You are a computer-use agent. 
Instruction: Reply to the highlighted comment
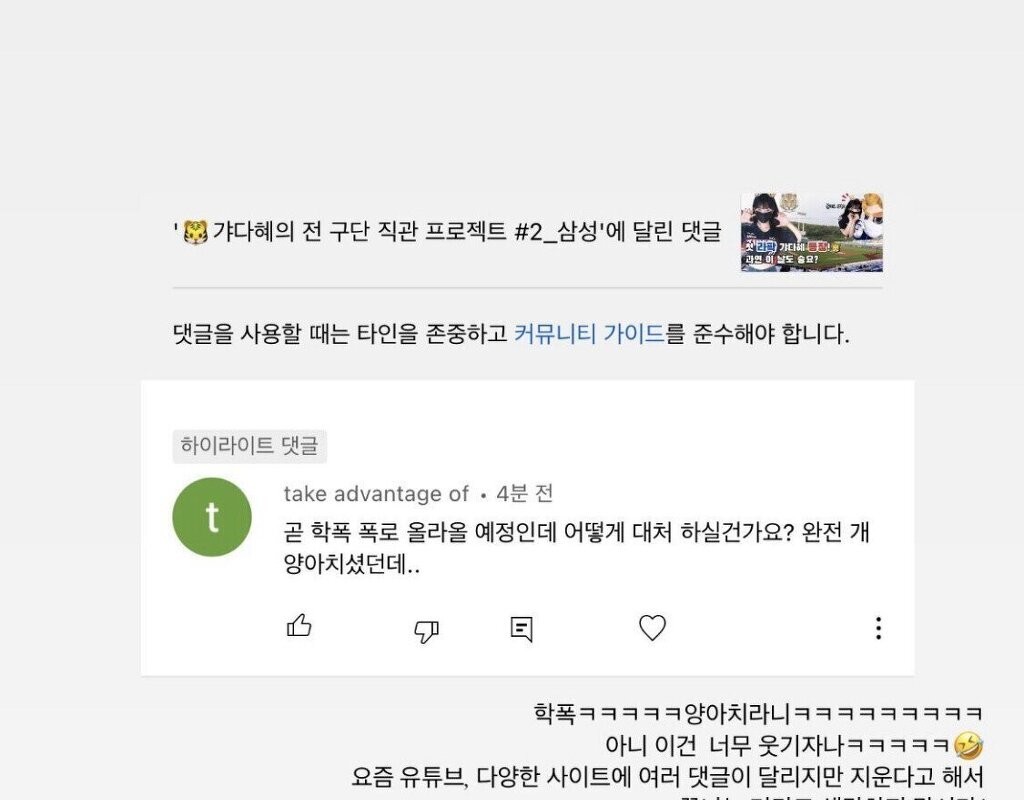(521, 629)
